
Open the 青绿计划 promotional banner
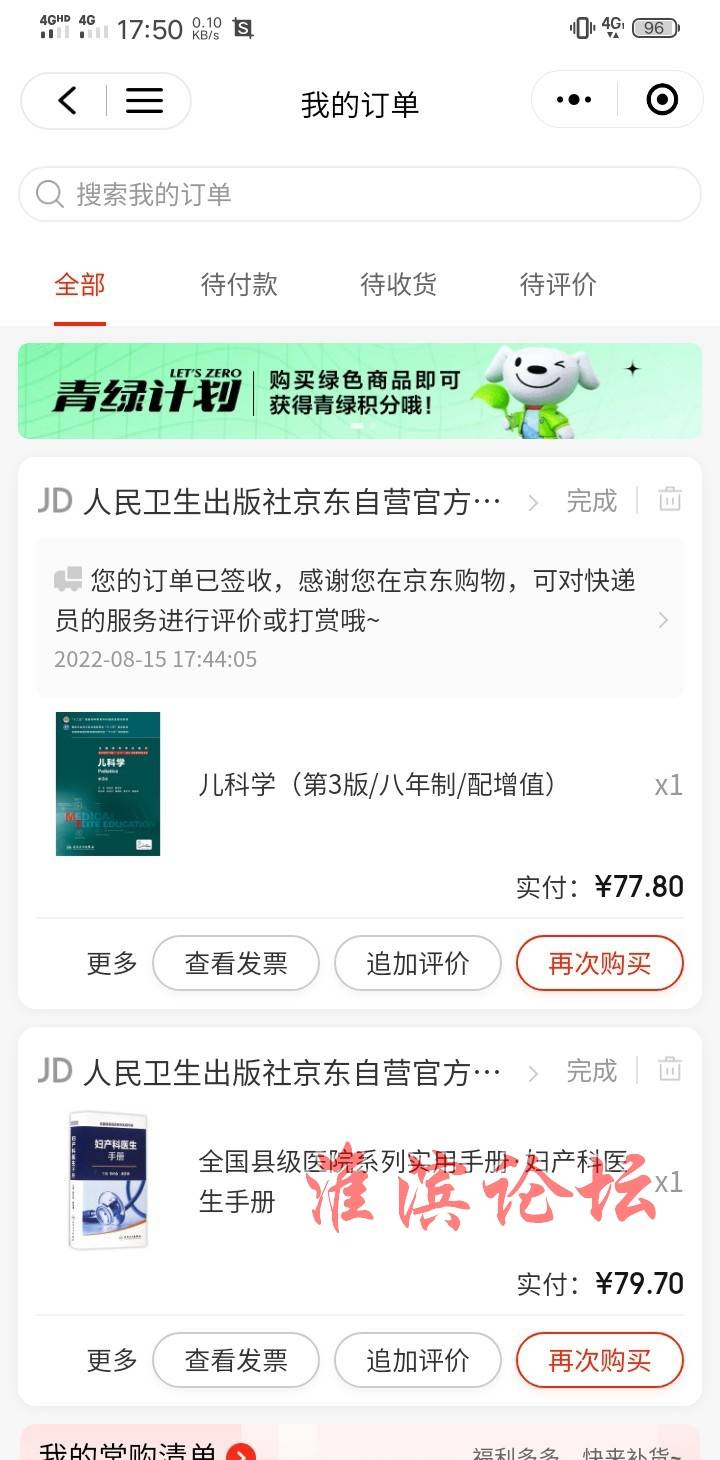tap(360, 391)
